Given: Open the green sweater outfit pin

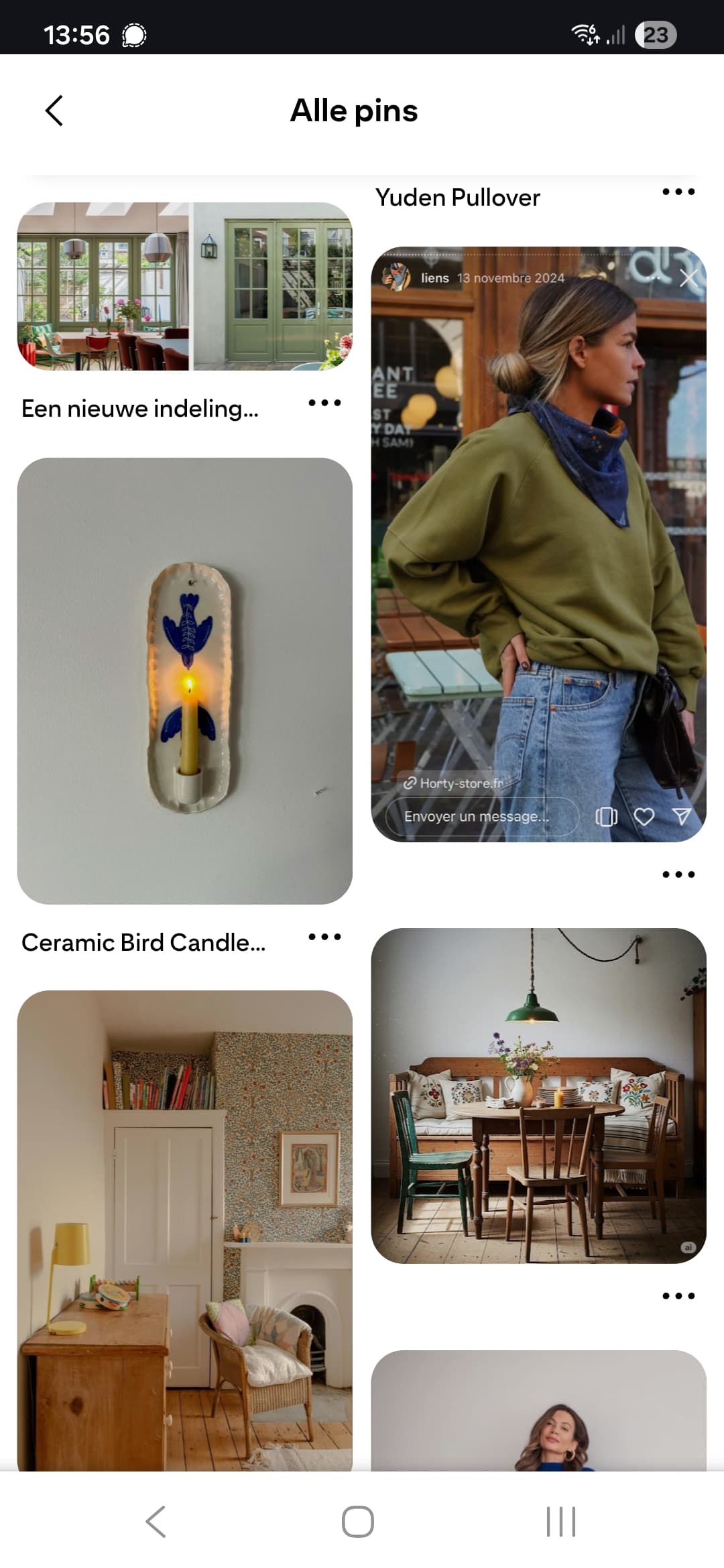Looking at the screenshot, I should (x=538, y=543).
